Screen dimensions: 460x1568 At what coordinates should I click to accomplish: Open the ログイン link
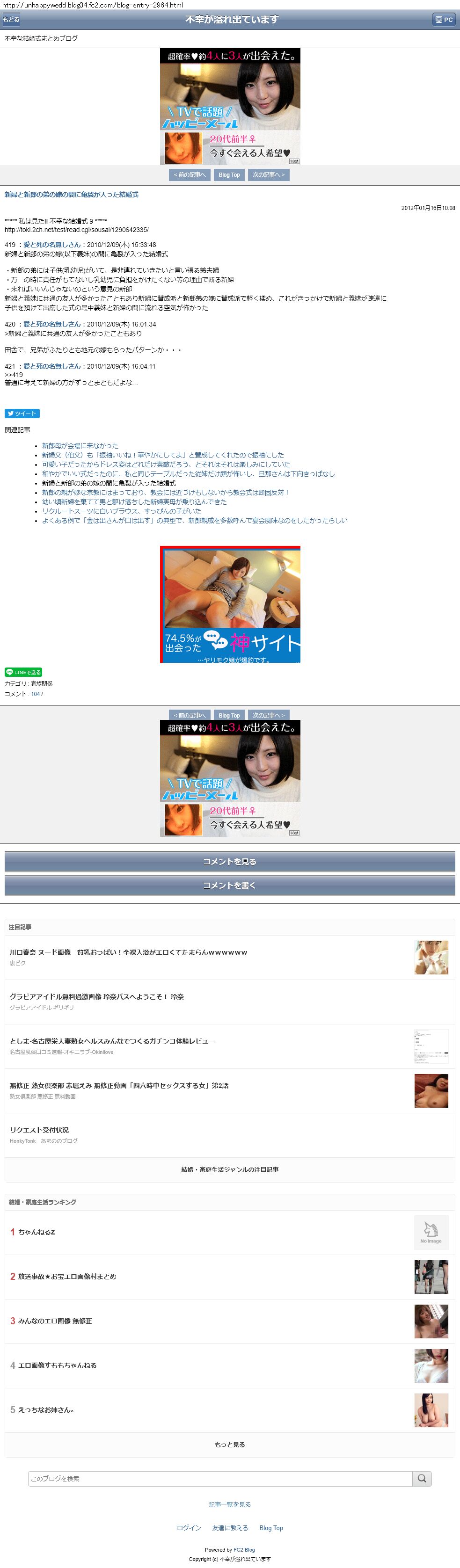(x=189, y=1528)
